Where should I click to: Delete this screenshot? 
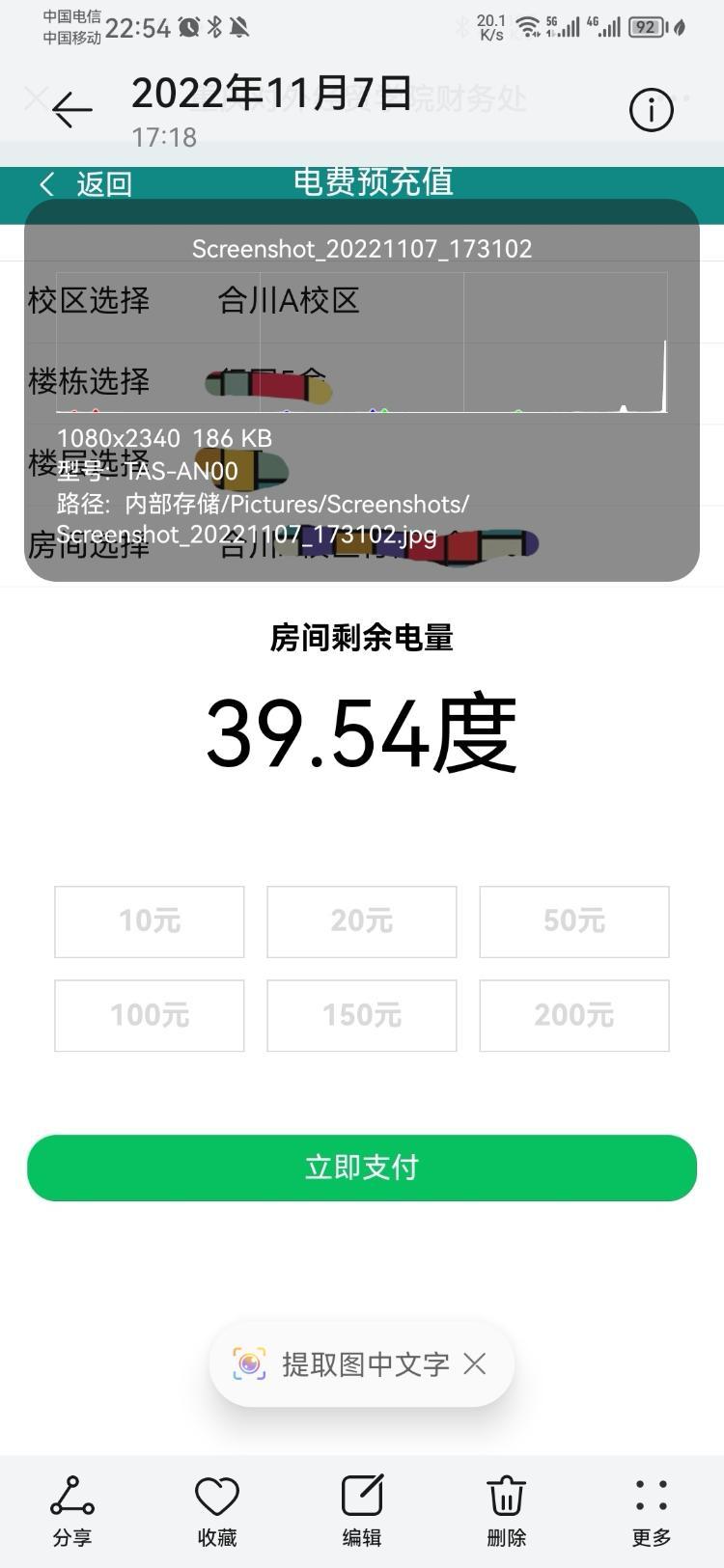click(x=506, y=1510)
